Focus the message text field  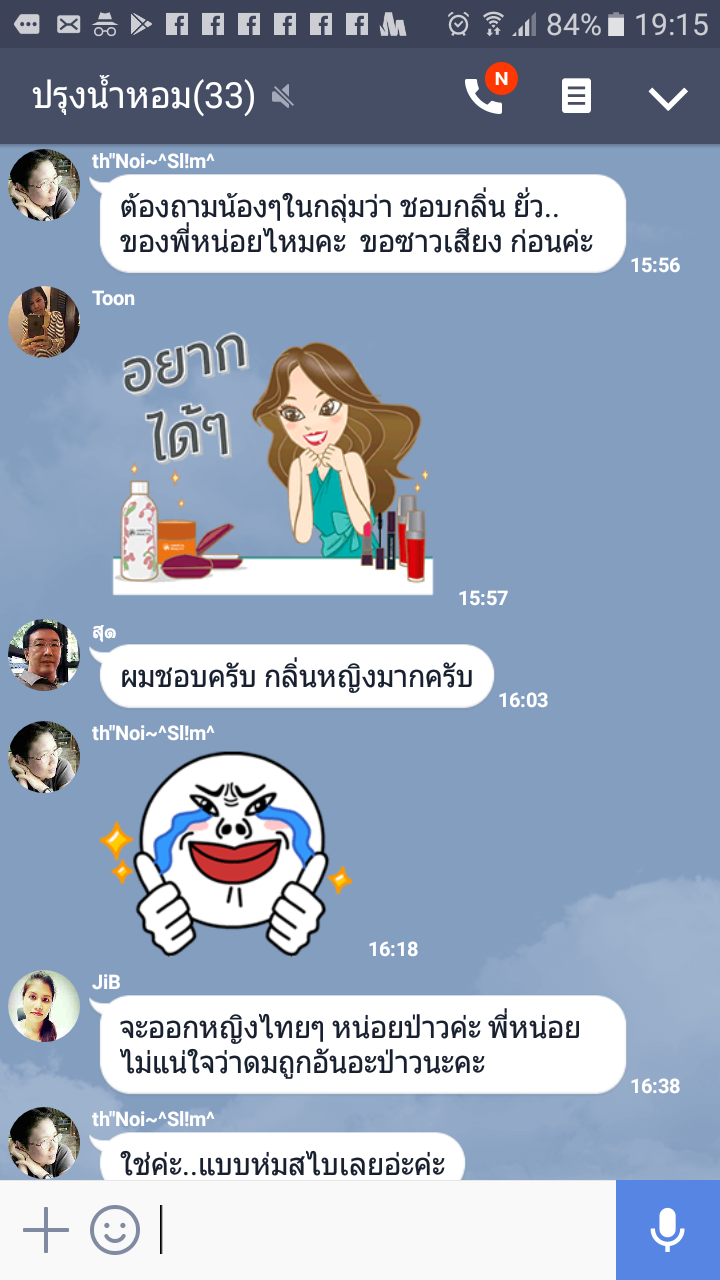coord(385,1230)
